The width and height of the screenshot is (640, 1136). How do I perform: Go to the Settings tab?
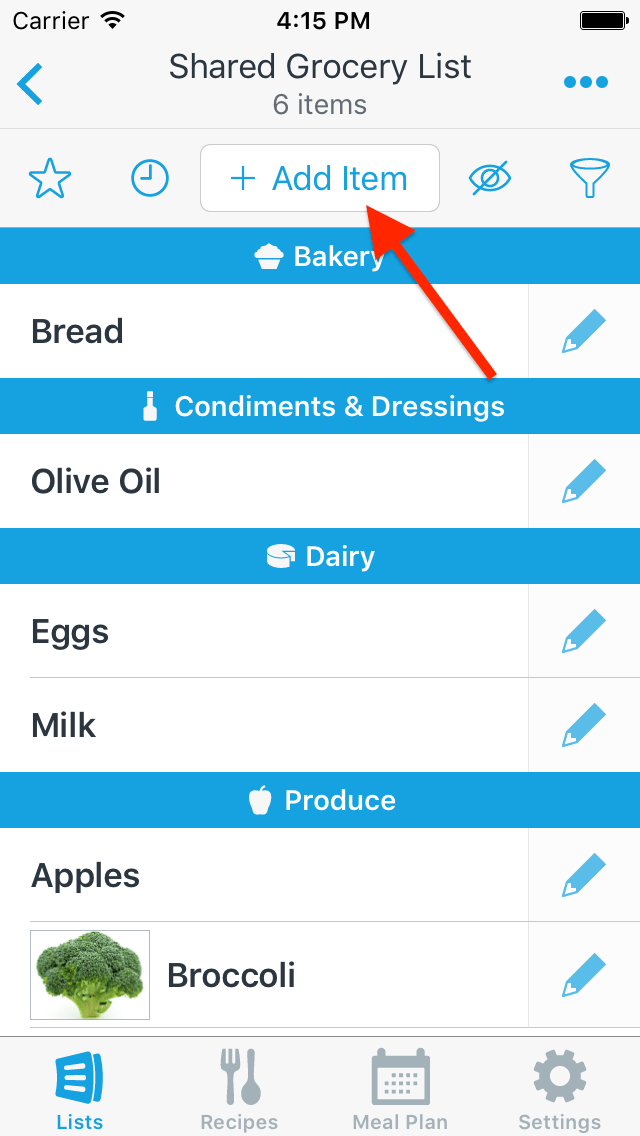tap(559, 1090)
